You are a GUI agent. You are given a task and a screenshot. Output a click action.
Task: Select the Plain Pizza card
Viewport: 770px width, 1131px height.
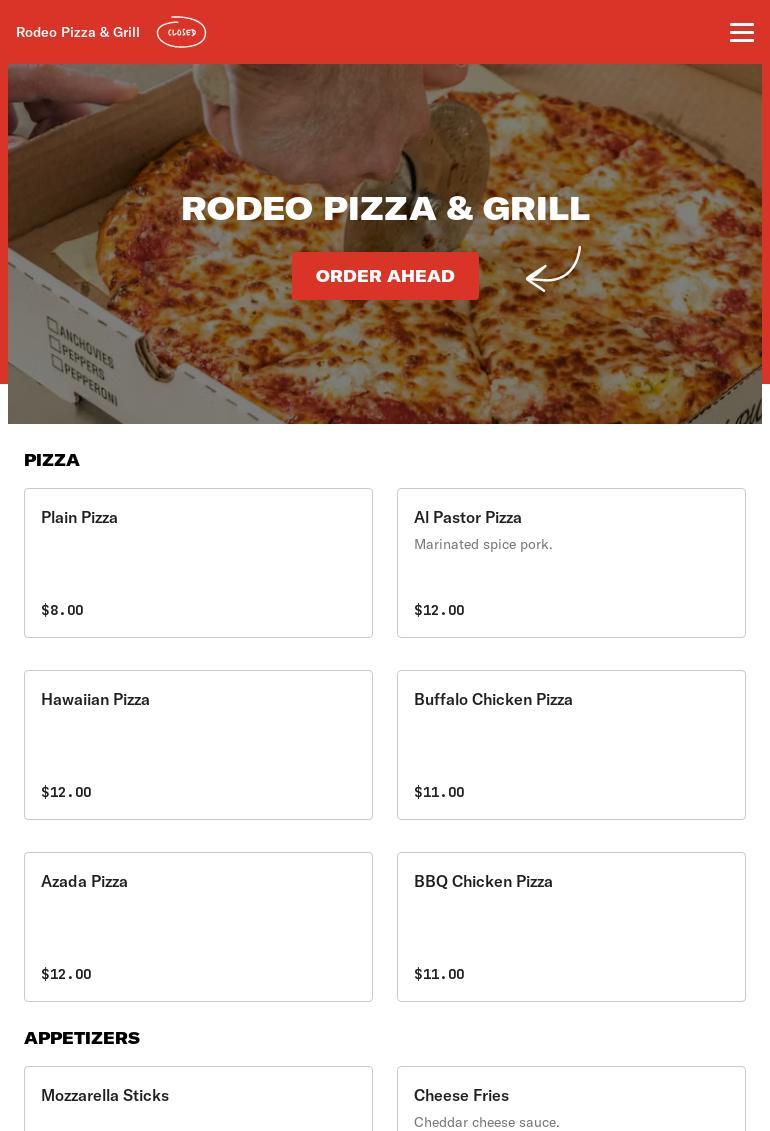pyautogui.click(x=198, y=562)
